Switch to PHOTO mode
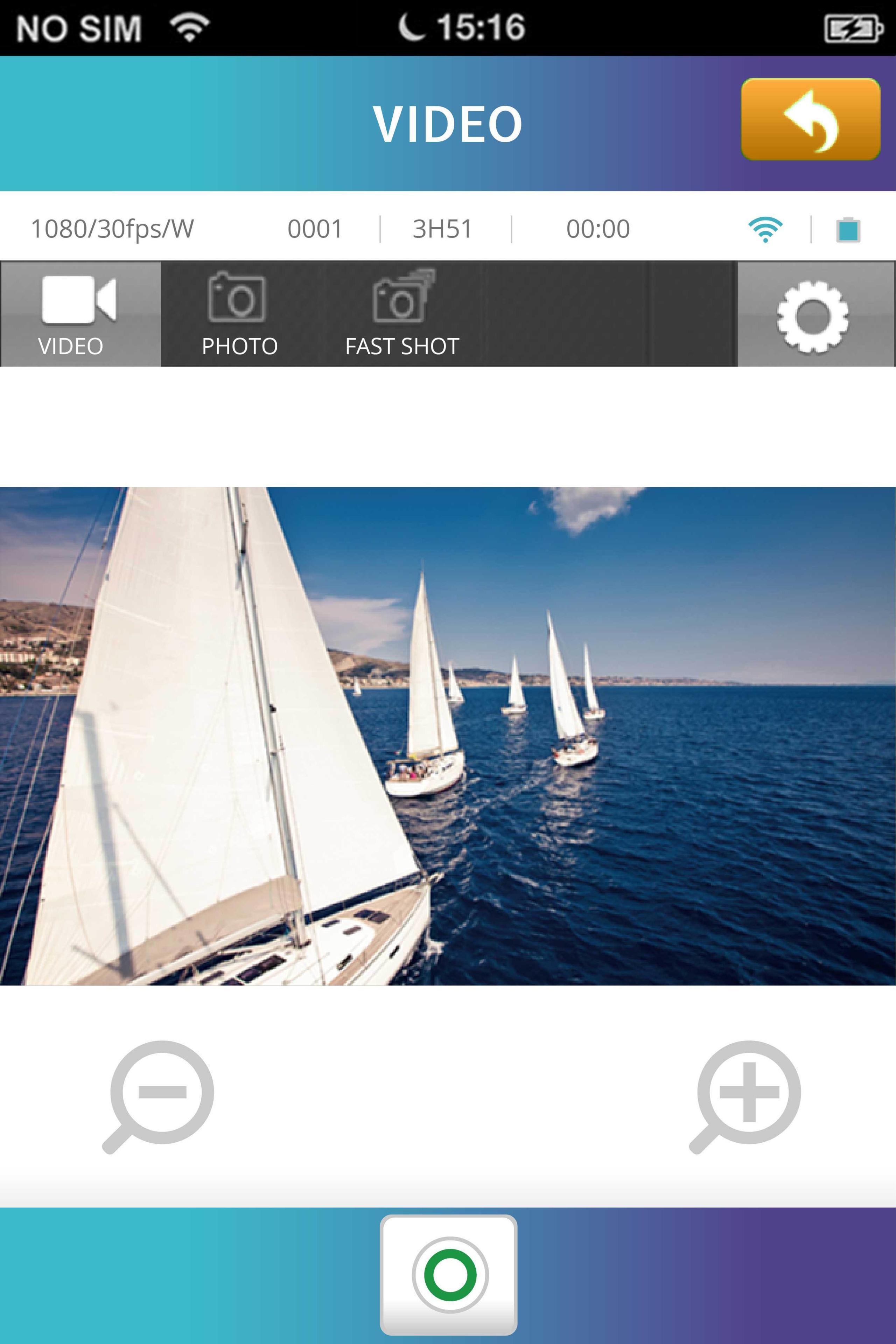896x1344 pixels. click(239, 314)
